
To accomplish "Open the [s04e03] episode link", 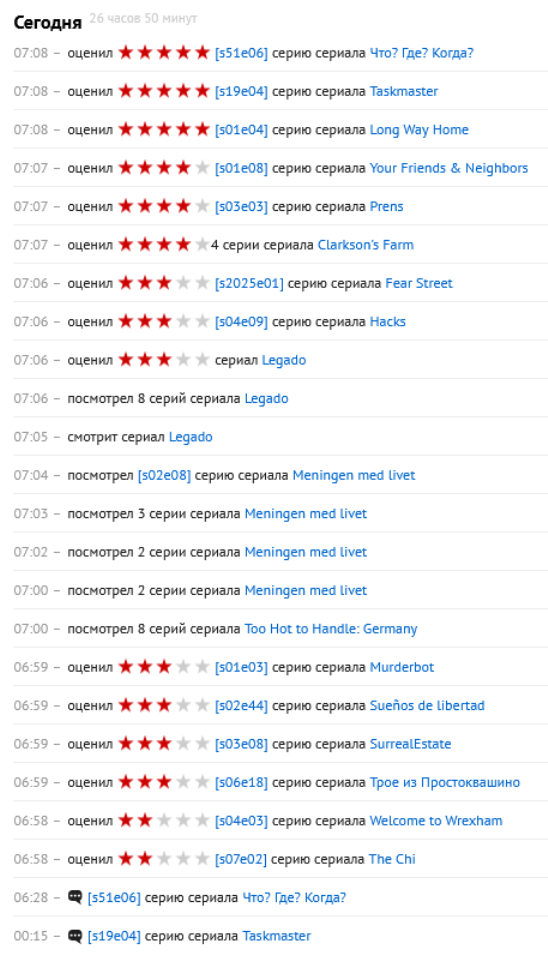I will click(242, 821).
